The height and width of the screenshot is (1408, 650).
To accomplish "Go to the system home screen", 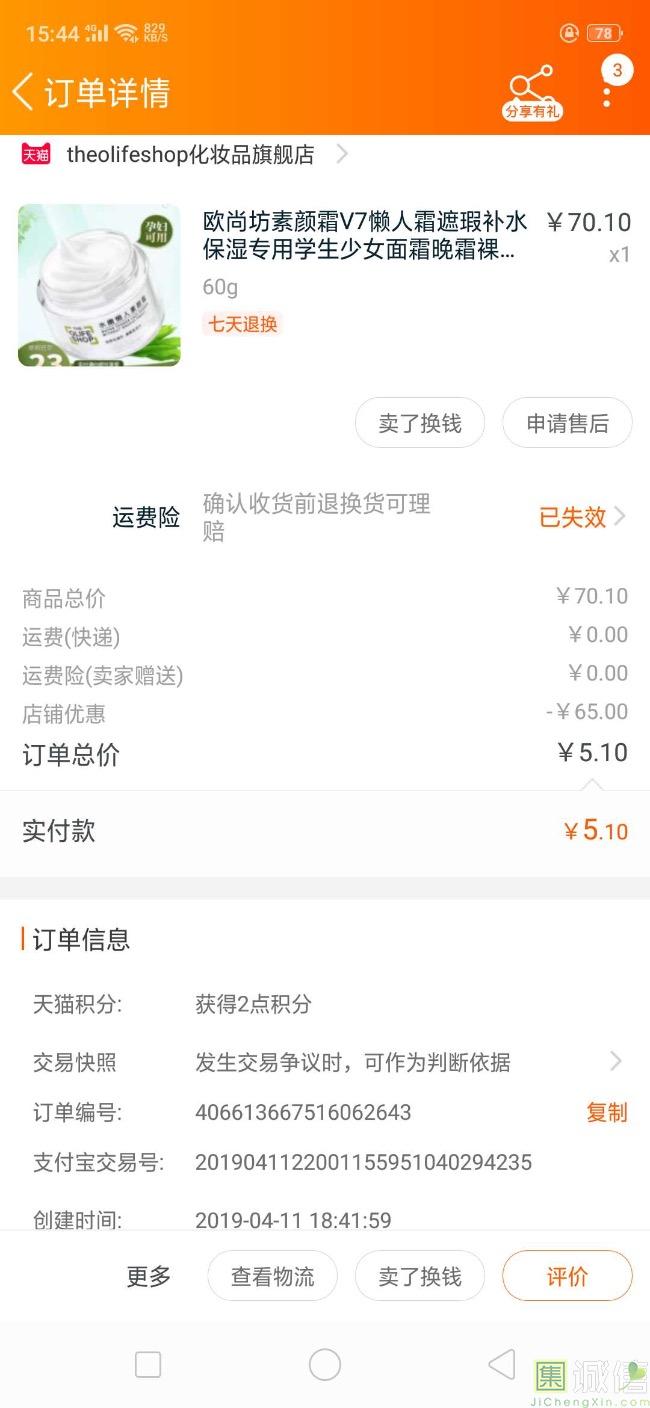I will 325,1364.
